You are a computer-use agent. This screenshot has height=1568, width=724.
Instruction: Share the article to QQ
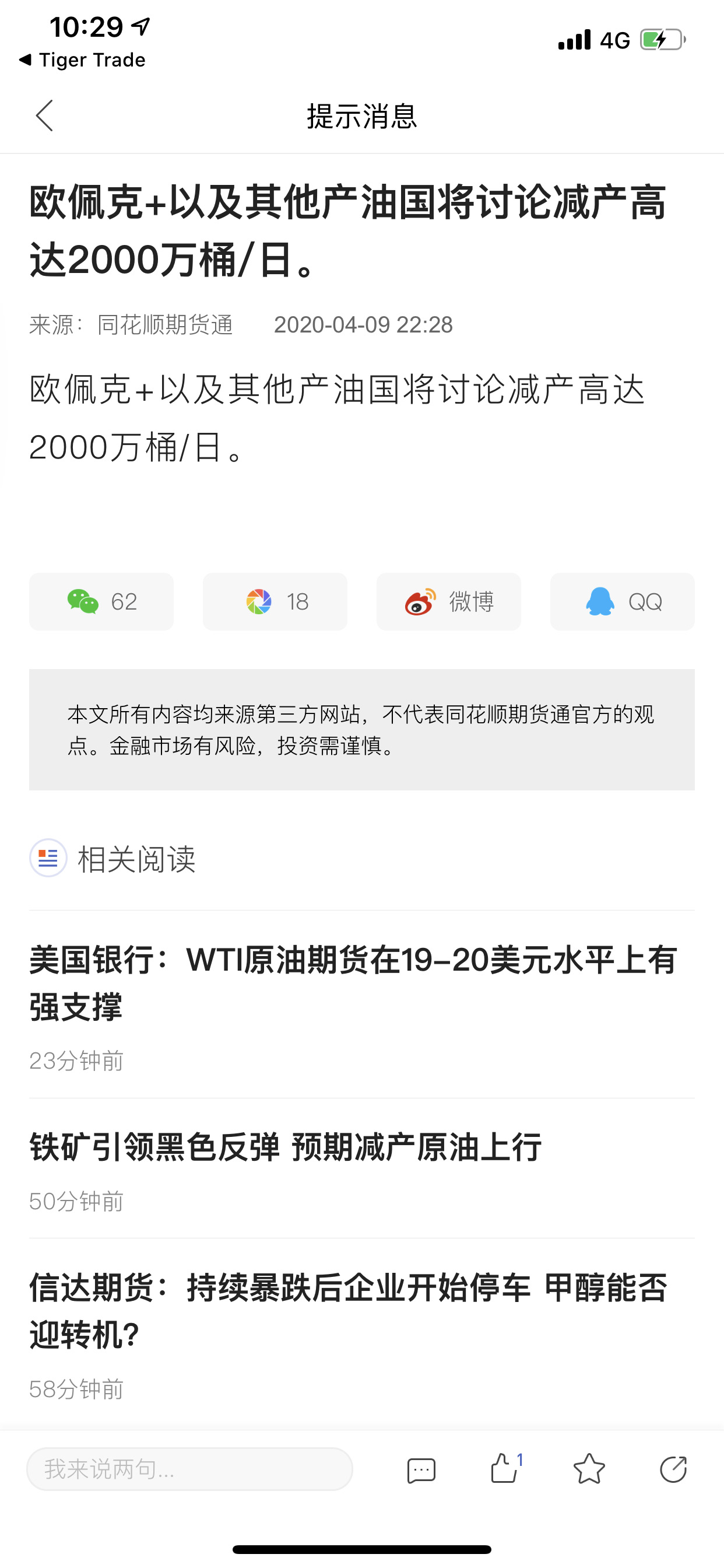(x=623, y=601)
